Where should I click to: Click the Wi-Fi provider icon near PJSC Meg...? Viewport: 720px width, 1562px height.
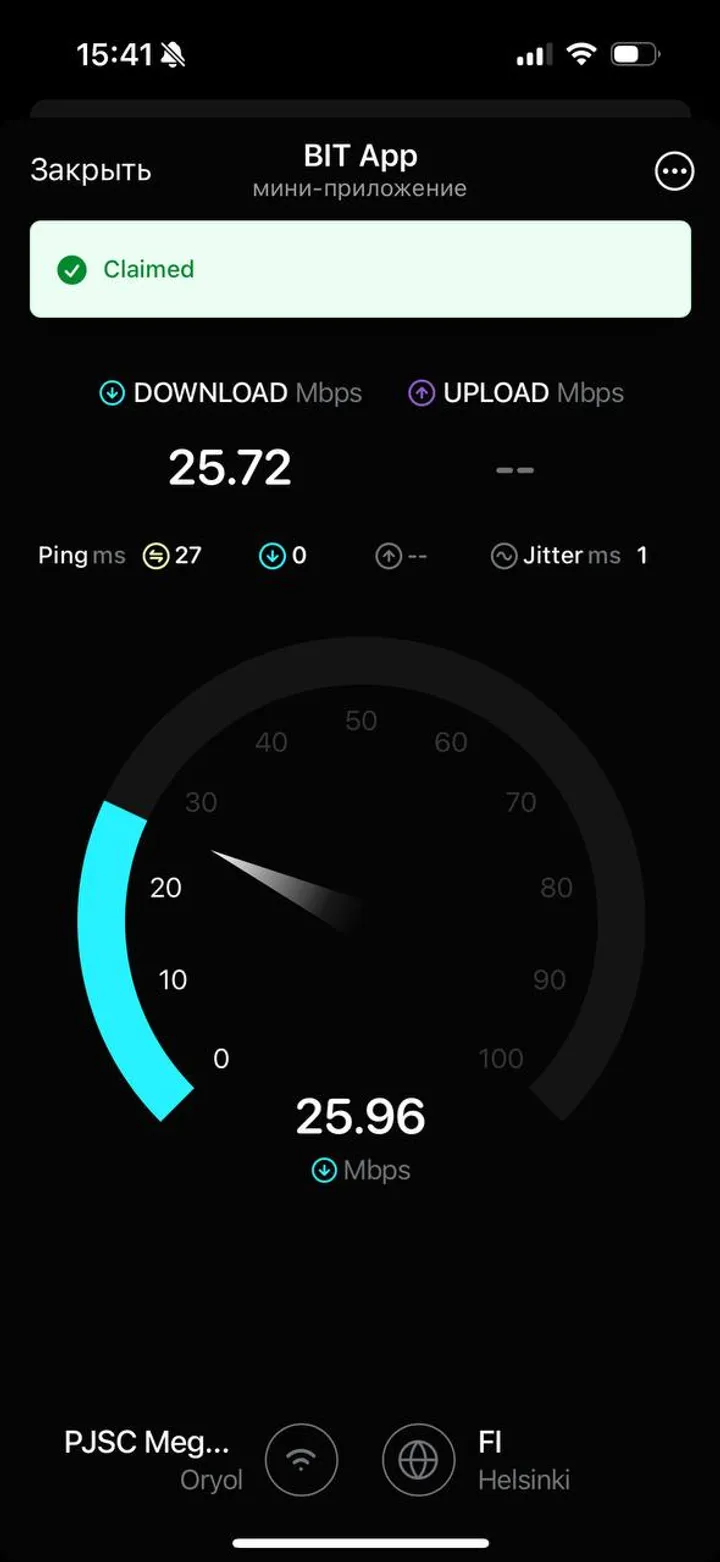coord(301,1459)
